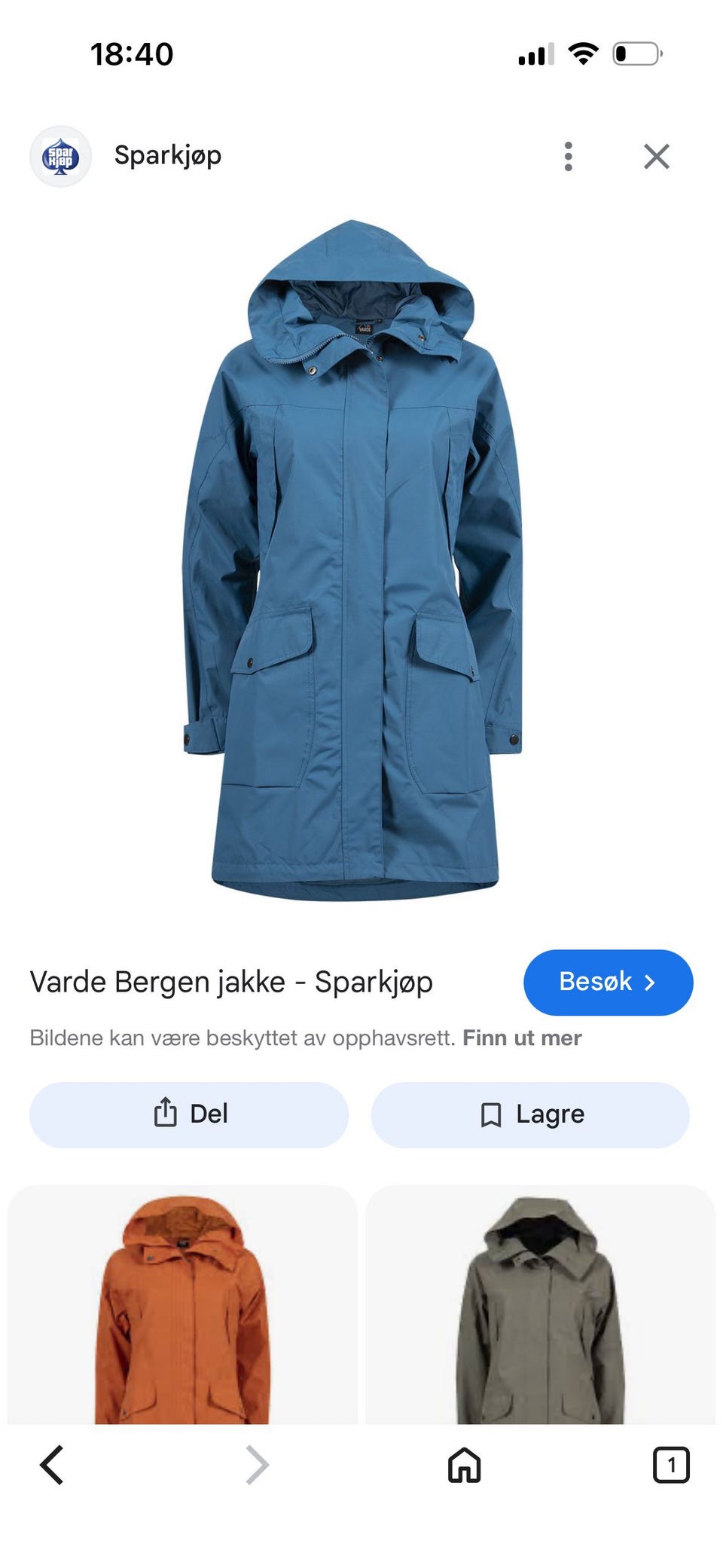Share the image with Del

coord(189,1114)
